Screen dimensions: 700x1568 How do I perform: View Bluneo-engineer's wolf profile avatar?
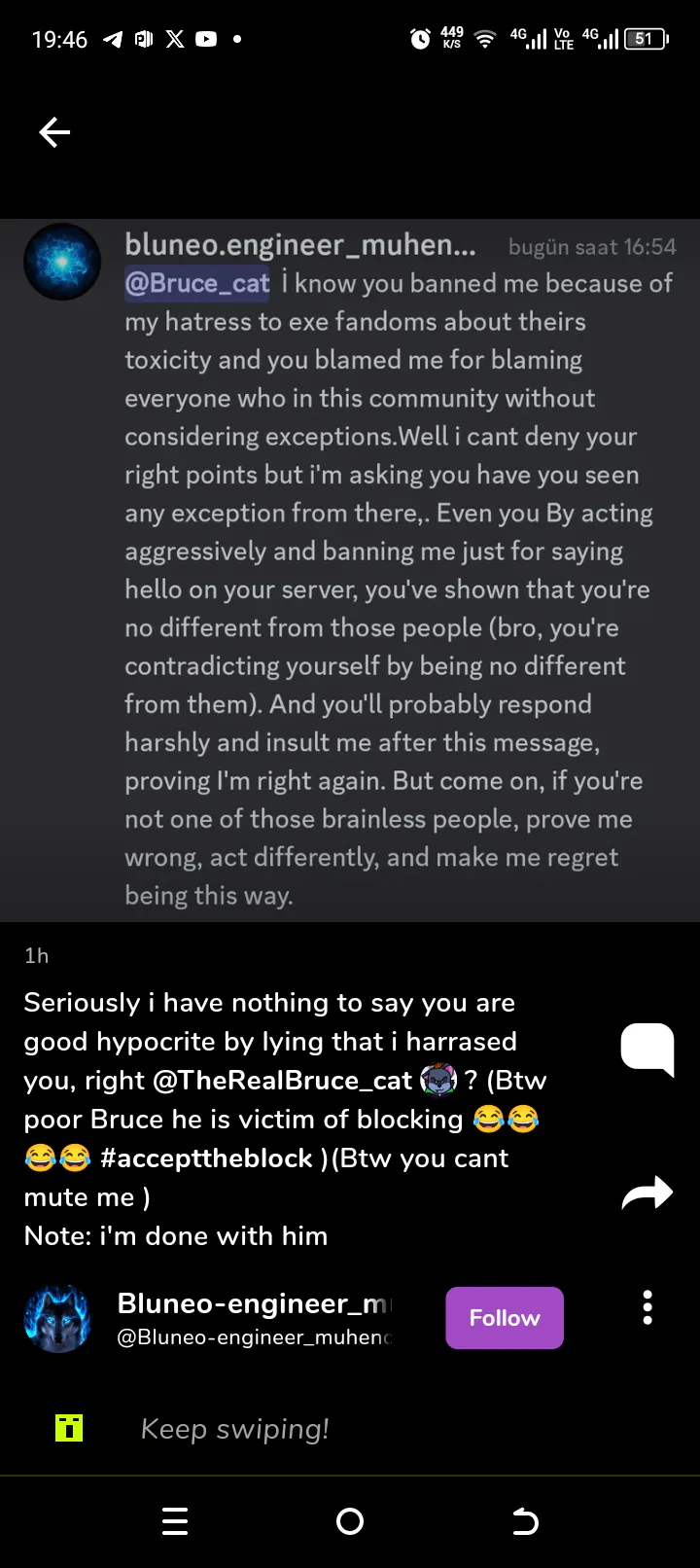57,1318
